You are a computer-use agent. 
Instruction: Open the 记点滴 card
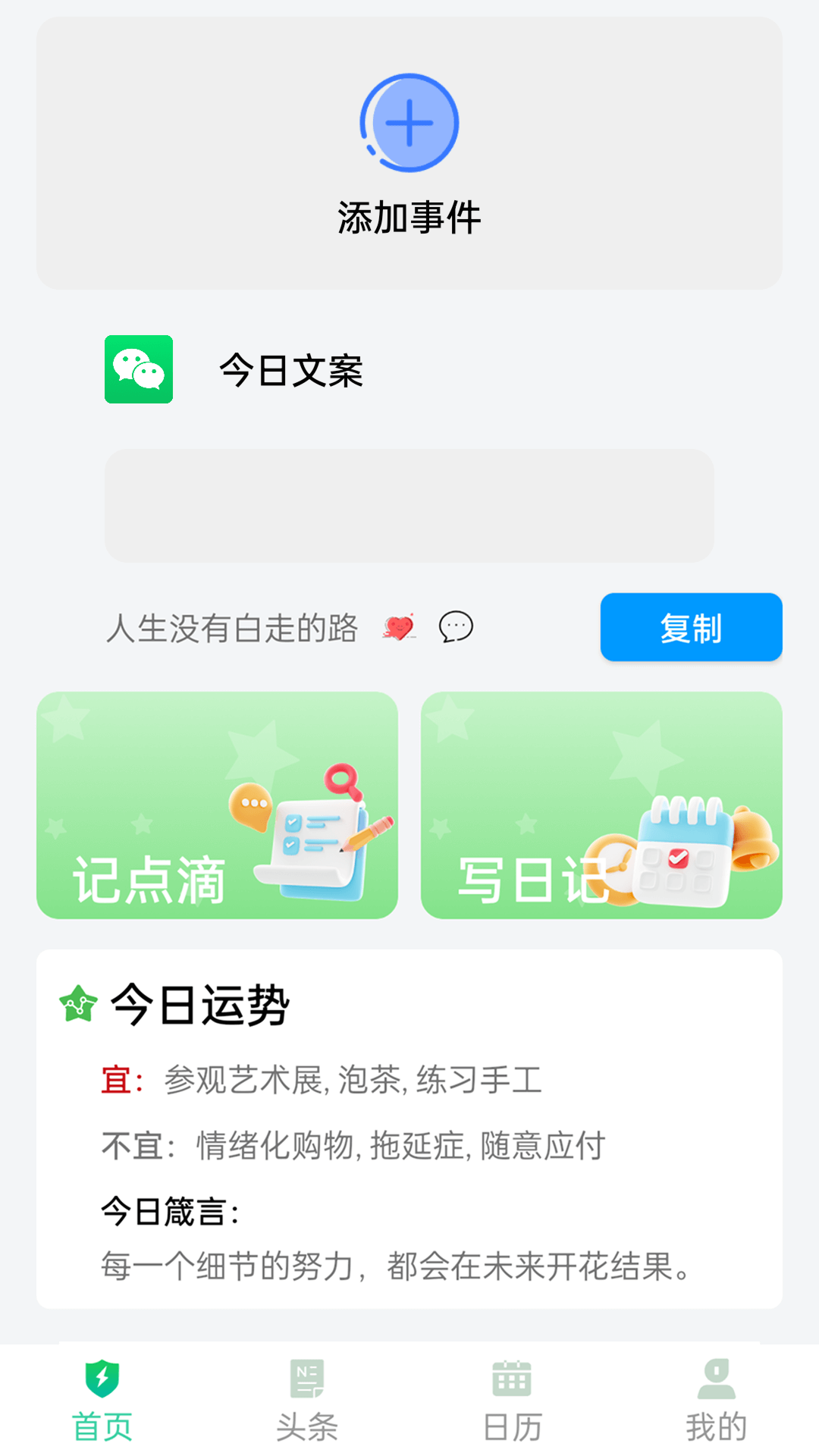pyautogui.click(x=217, y=805)
